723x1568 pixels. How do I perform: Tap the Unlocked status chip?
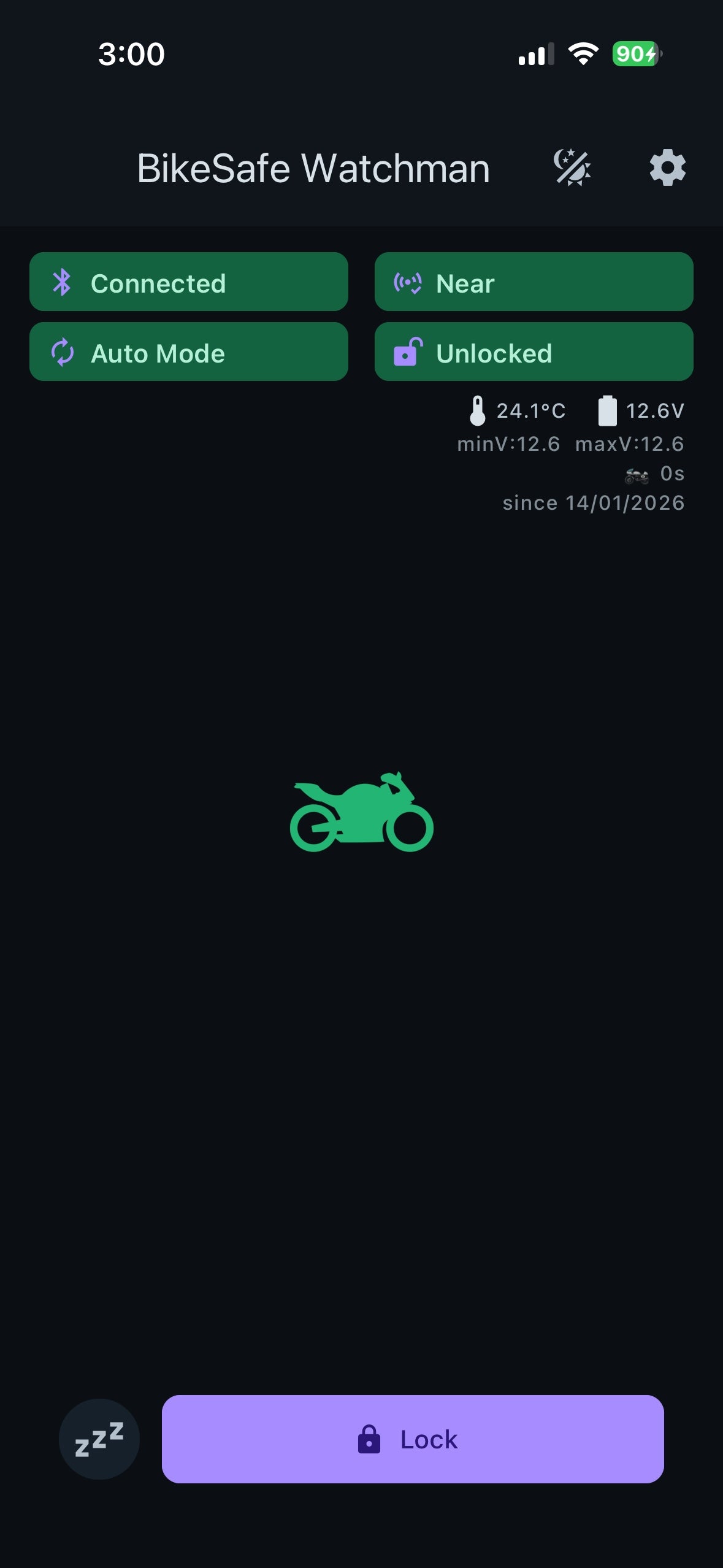click(x=534, y=352)
